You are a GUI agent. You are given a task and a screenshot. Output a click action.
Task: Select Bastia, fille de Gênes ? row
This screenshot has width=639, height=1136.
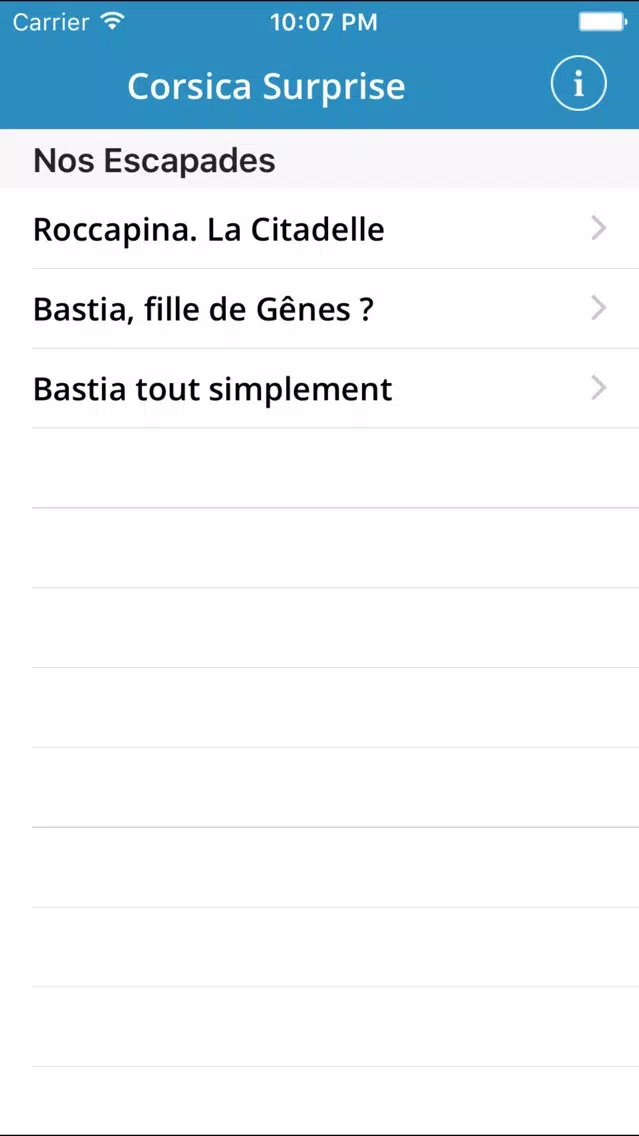[x=320, y=309]
